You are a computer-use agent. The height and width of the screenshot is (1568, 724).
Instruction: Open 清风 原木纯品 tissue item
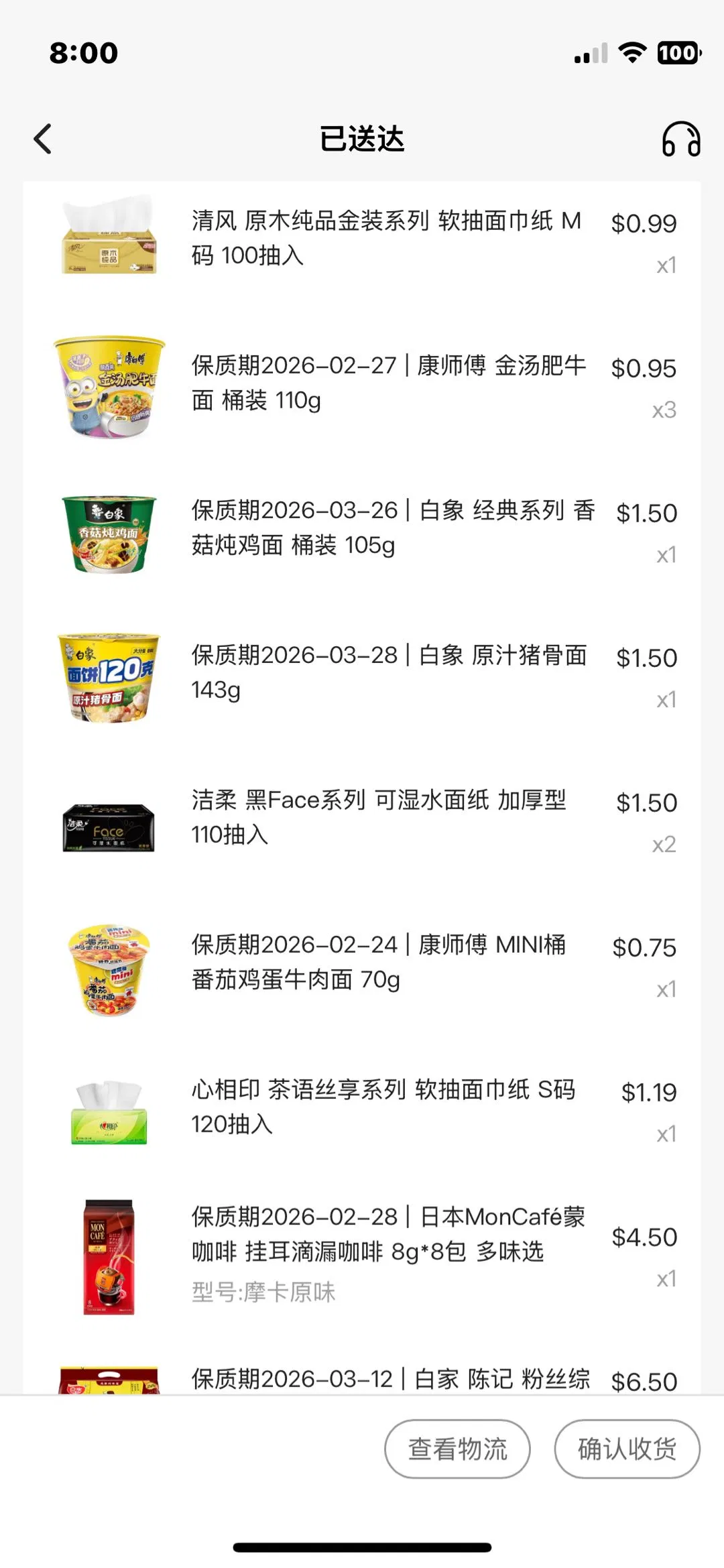[x=385, y=237]
